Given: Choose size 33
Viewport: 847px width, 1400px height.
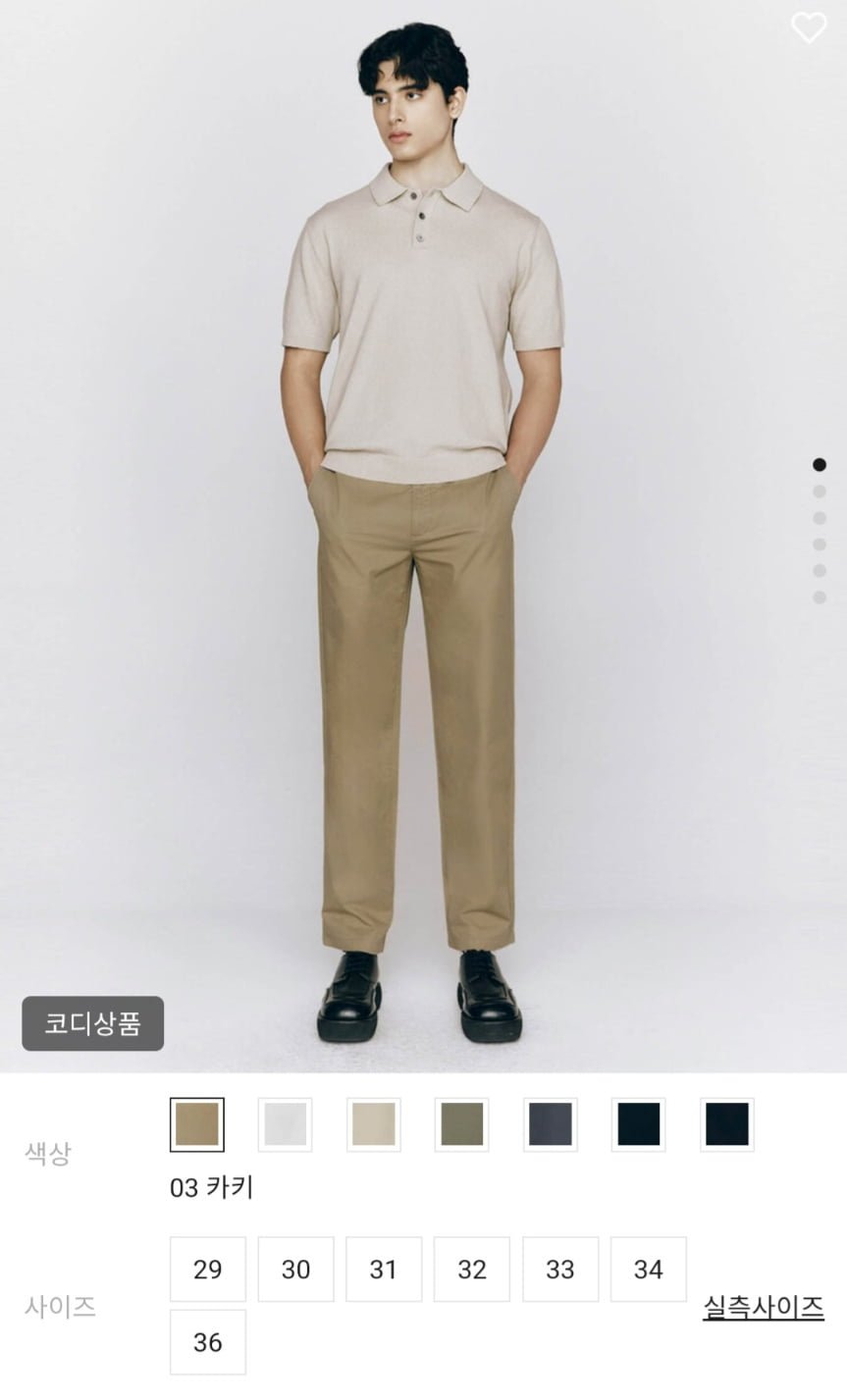Looking at the screenshot, I should pyautogui.click(x=560, y=1270).
